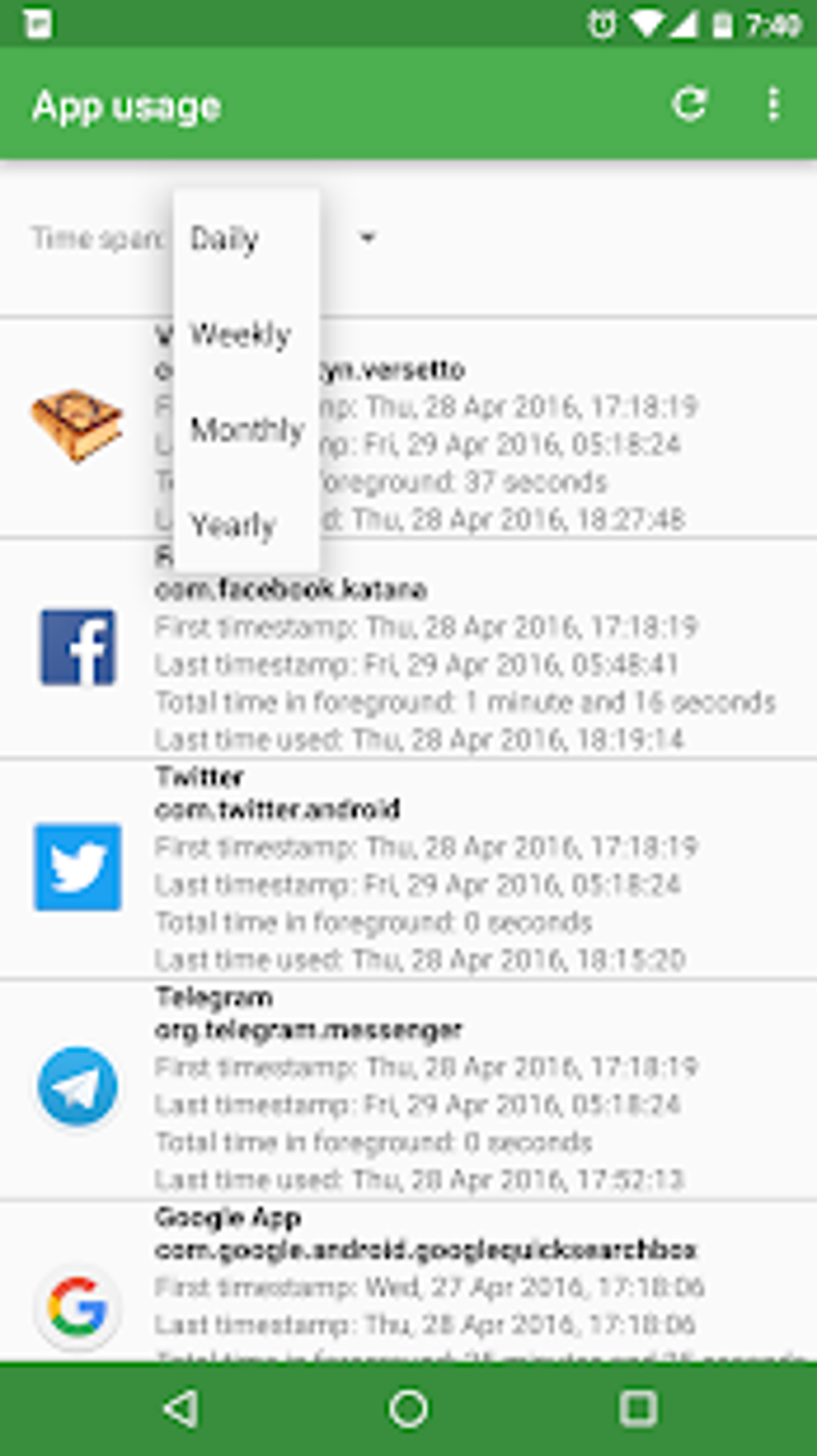
Task: Open the overflow menu
Action: (x=773, y=104)
